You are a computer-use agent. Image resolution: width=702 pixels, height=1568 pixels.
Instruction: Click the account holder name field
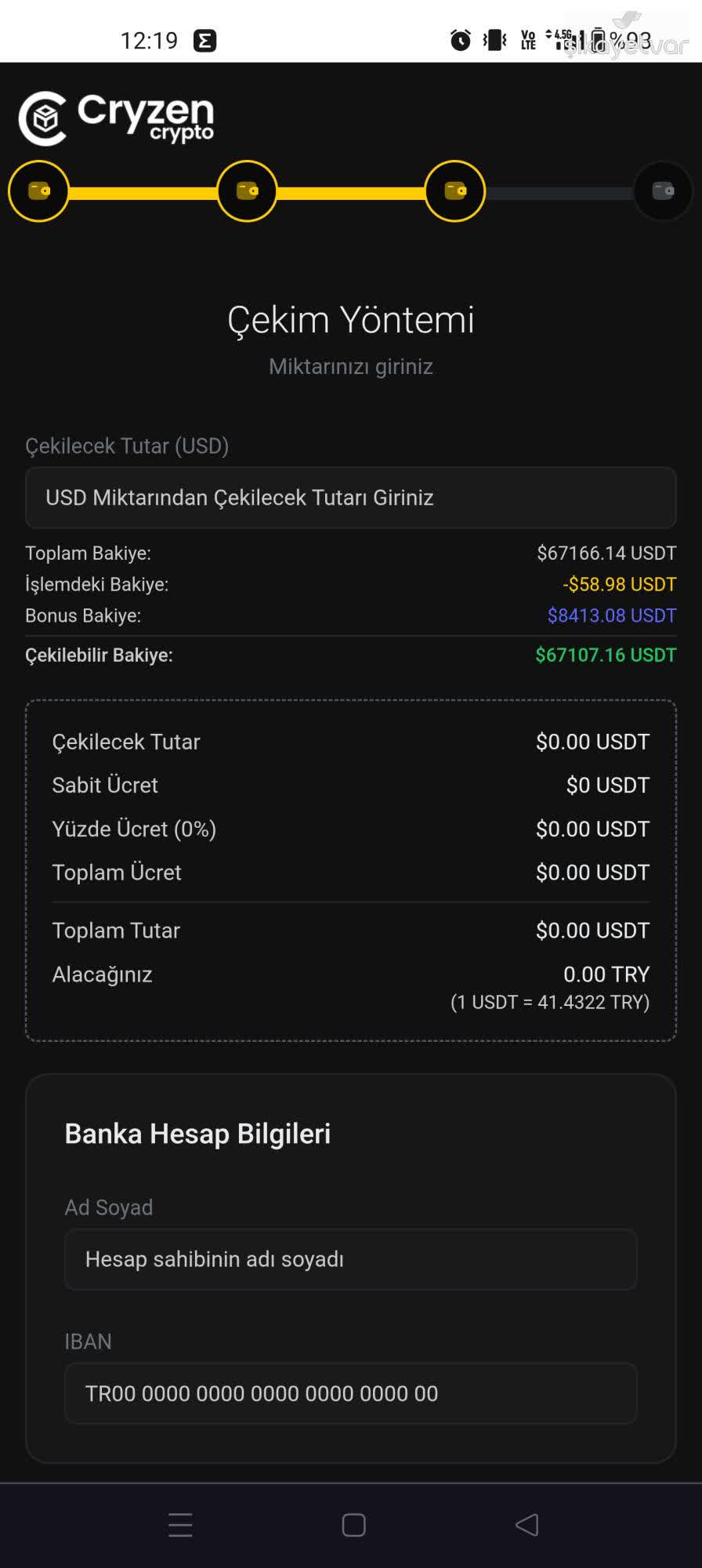coord(350,1259)
